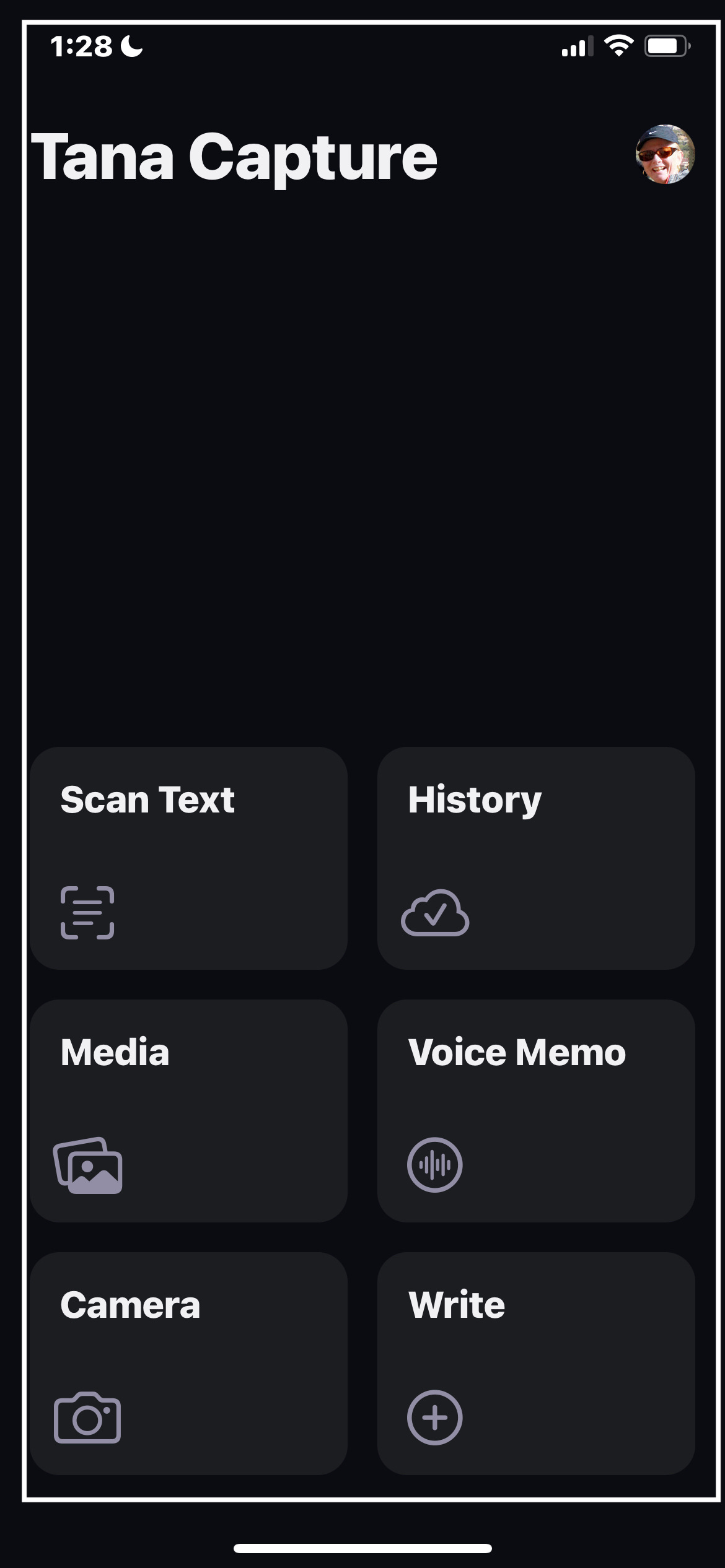The width and height of the screenshot is (725, 1568).
Task: Open the user profile avatar photo
Action: tap(665, 155)
